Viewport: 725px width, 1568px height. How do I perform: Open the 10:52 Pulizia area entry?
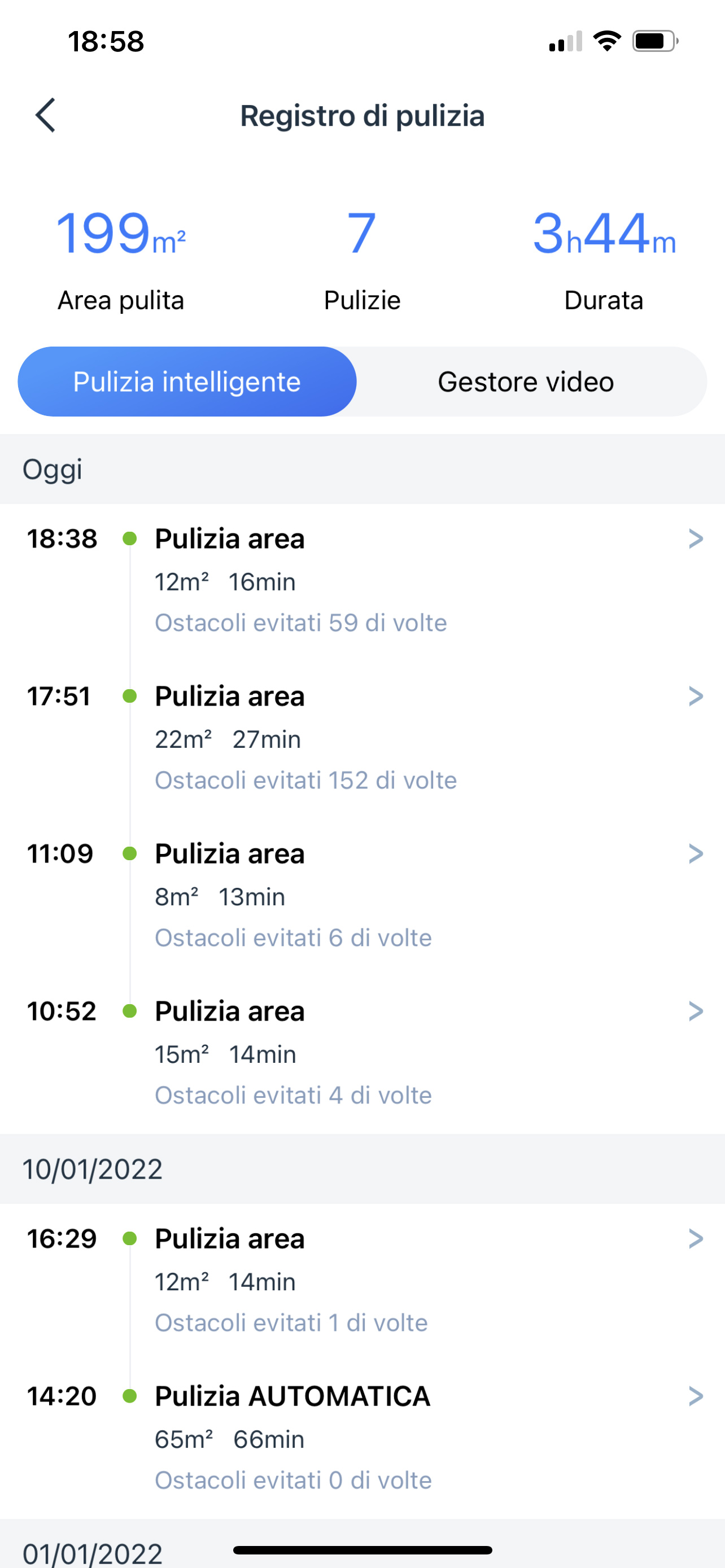coord(362,1054)
